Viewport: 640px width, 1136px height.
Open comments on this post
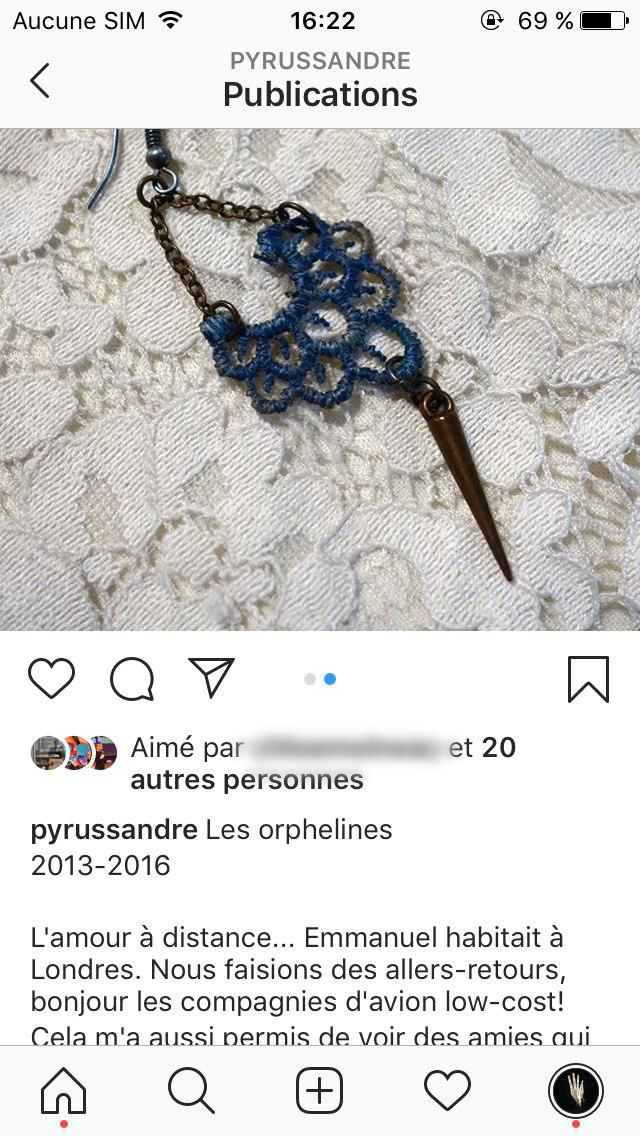[x=132, y=680]
